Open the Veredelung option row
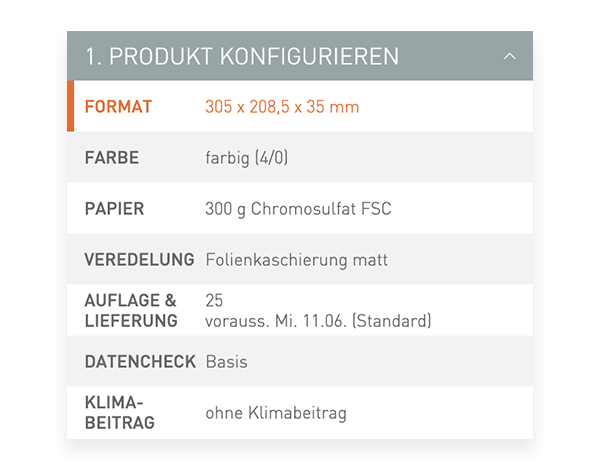The height and width of the screenshot is (470, 600). coord(300,260)
